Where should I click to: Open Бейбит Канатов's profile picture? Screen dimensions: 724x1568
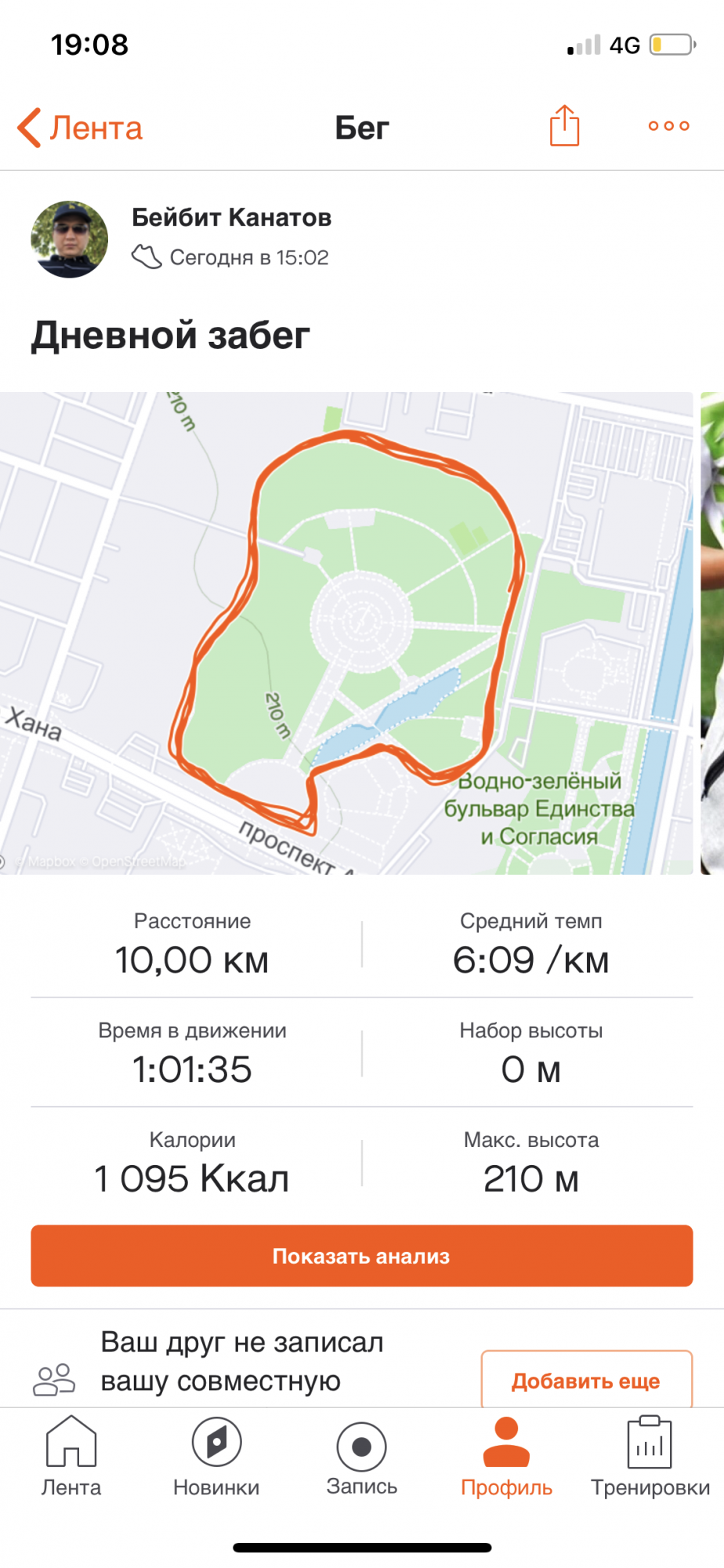pyautogui.click(x=70, y=239)
